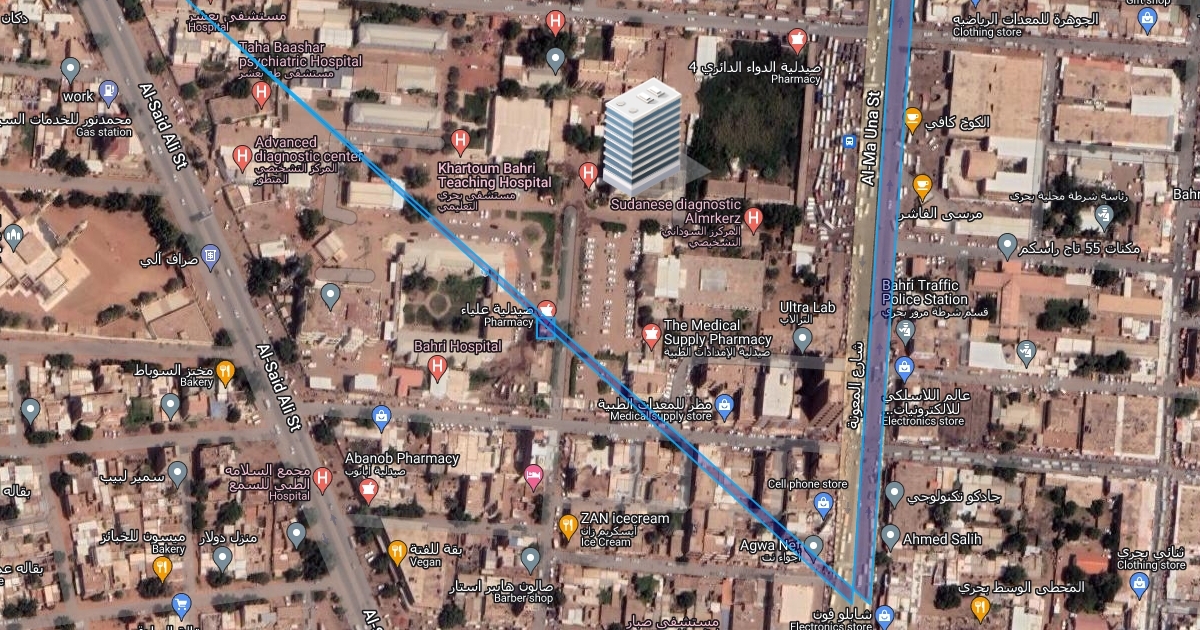The height and width of the screenshot is (630, 1200).
Task: Tap Khartoum Bahri Teaching Hospital pin
Action: point(460,141)
